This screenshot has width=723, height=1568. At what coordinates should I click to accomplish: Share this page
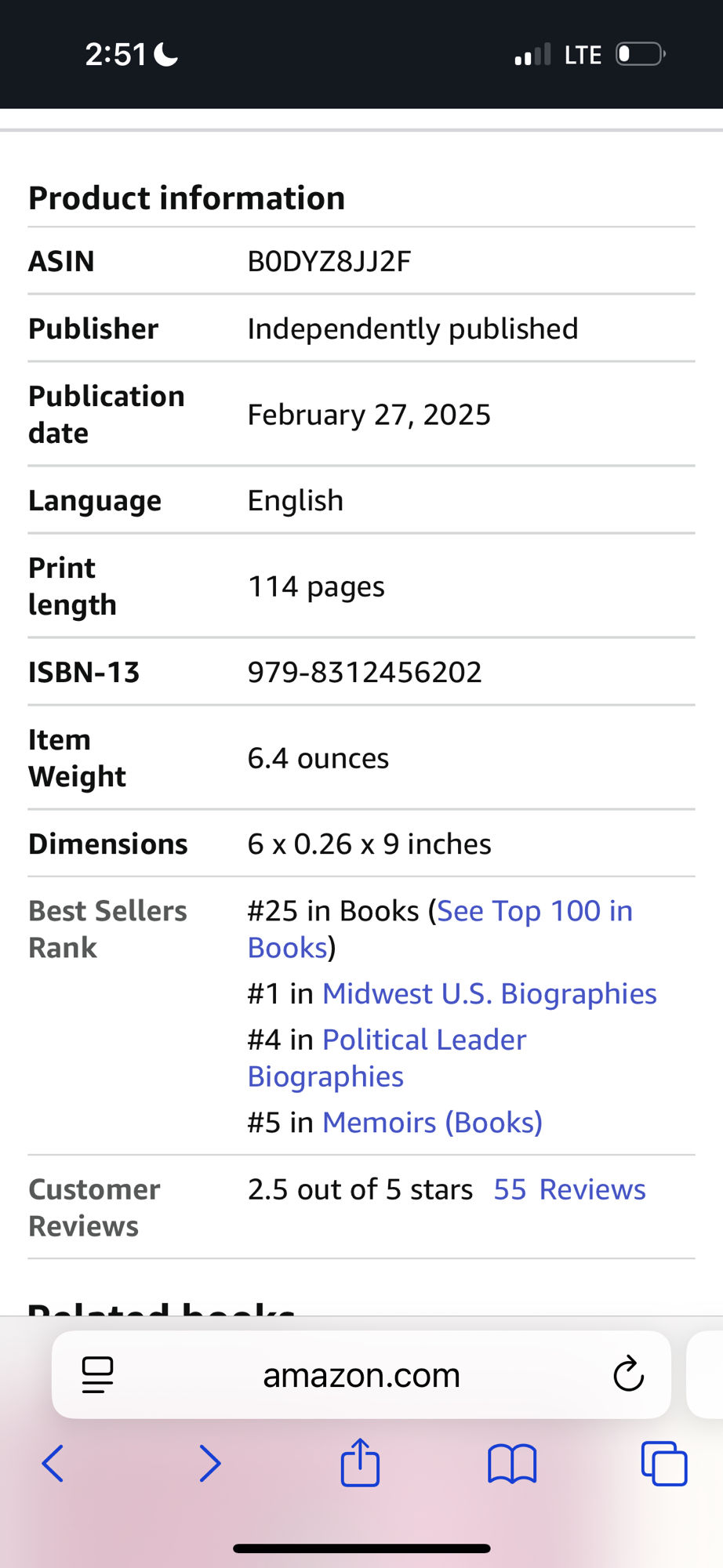coord(361,1462)
